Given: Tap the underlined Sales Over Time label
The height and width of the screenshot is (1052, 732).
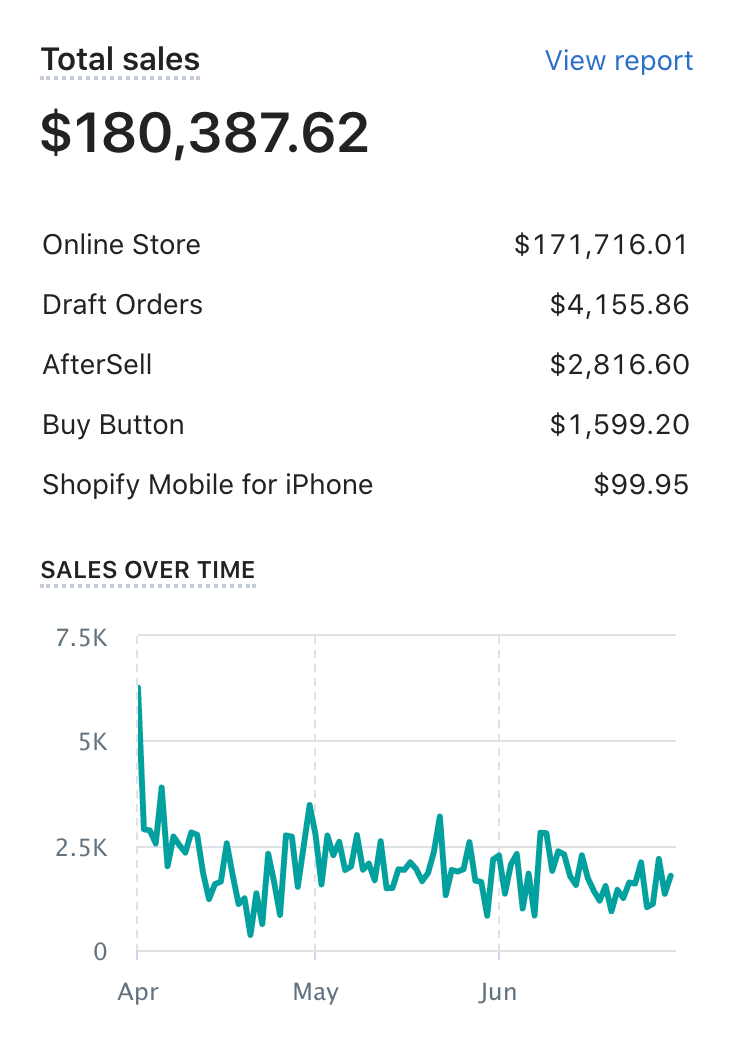Looking at the screenshot, I should 148,570.
